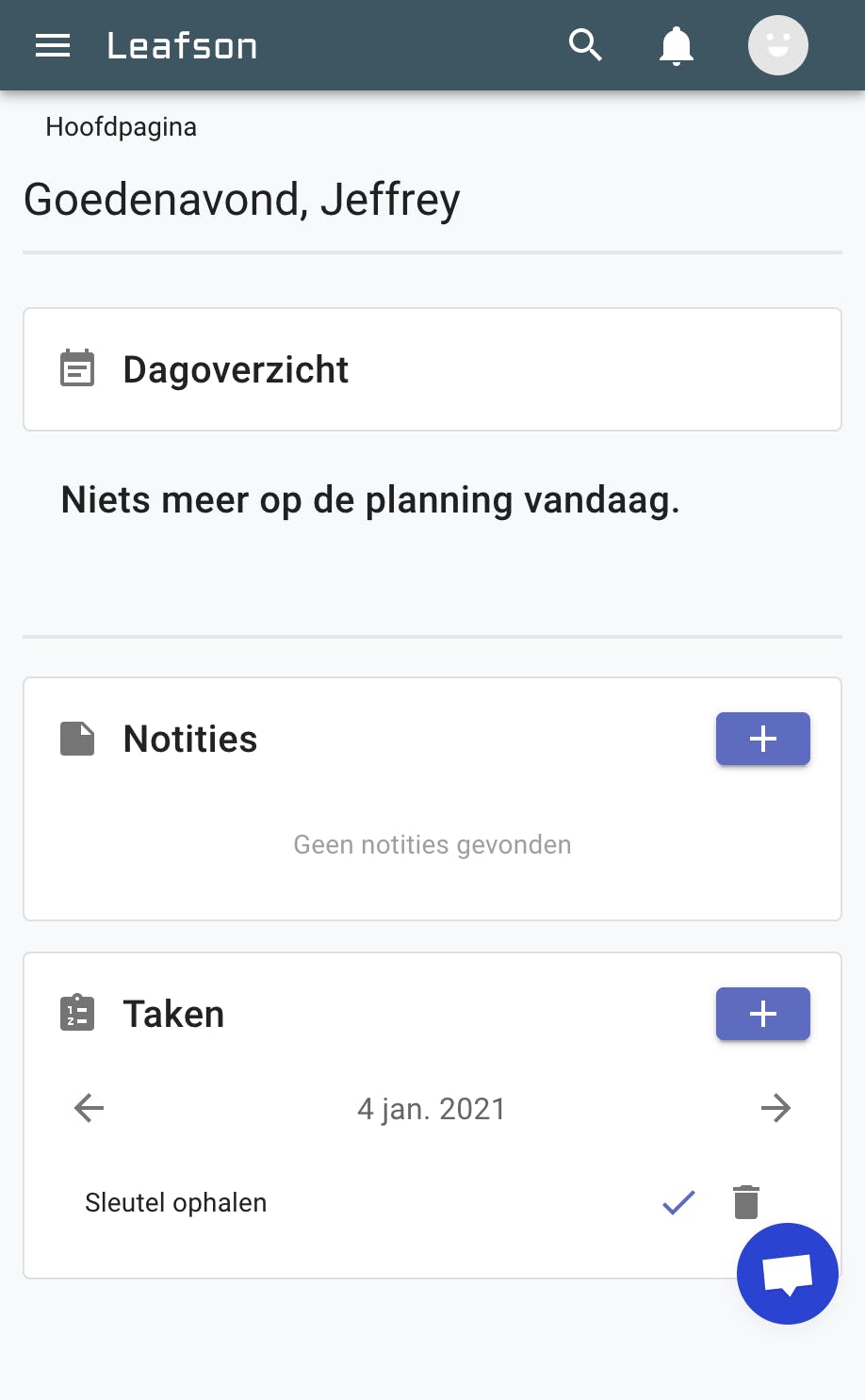Viewport: 865px width, 1400px height.
Task: Go to previous day in Taken
Action: (x=90, y=1108)
